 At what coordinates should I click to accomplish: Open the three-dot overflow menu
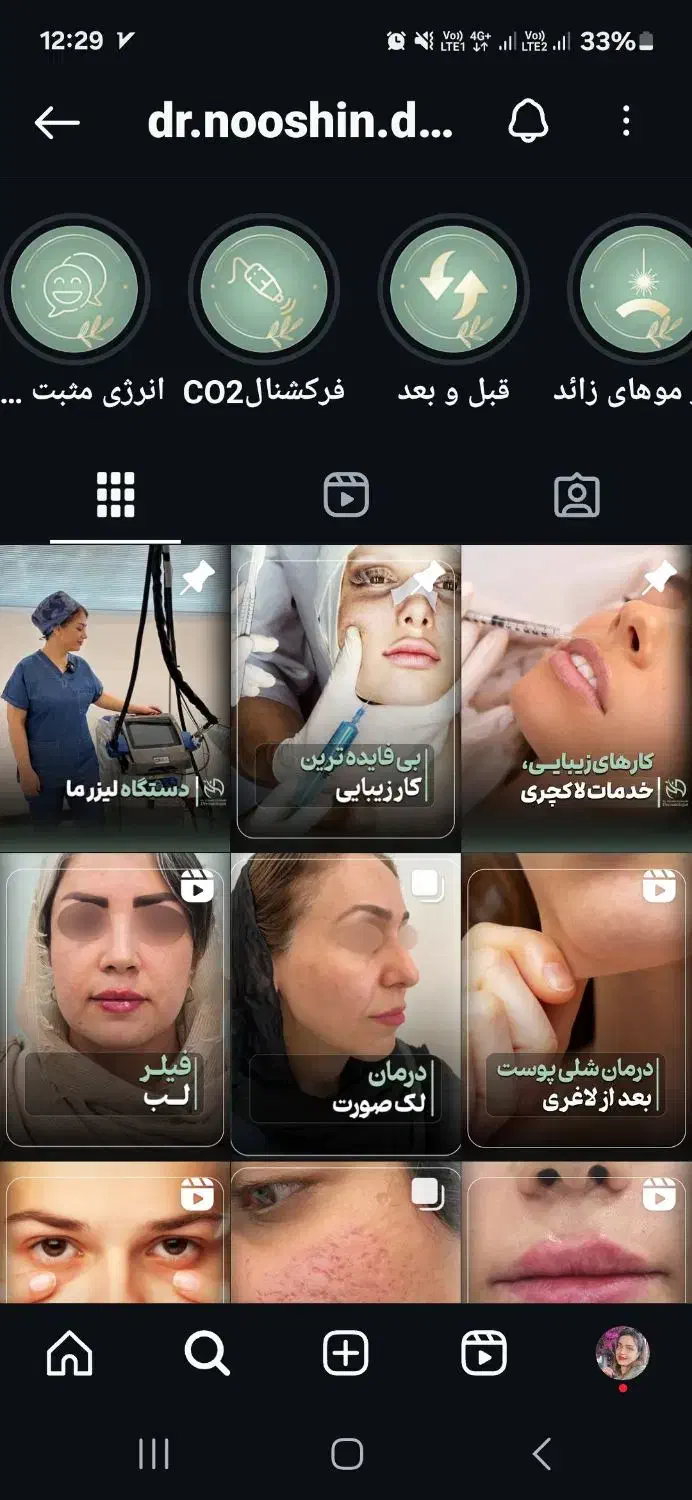click(x=626, y=122)
